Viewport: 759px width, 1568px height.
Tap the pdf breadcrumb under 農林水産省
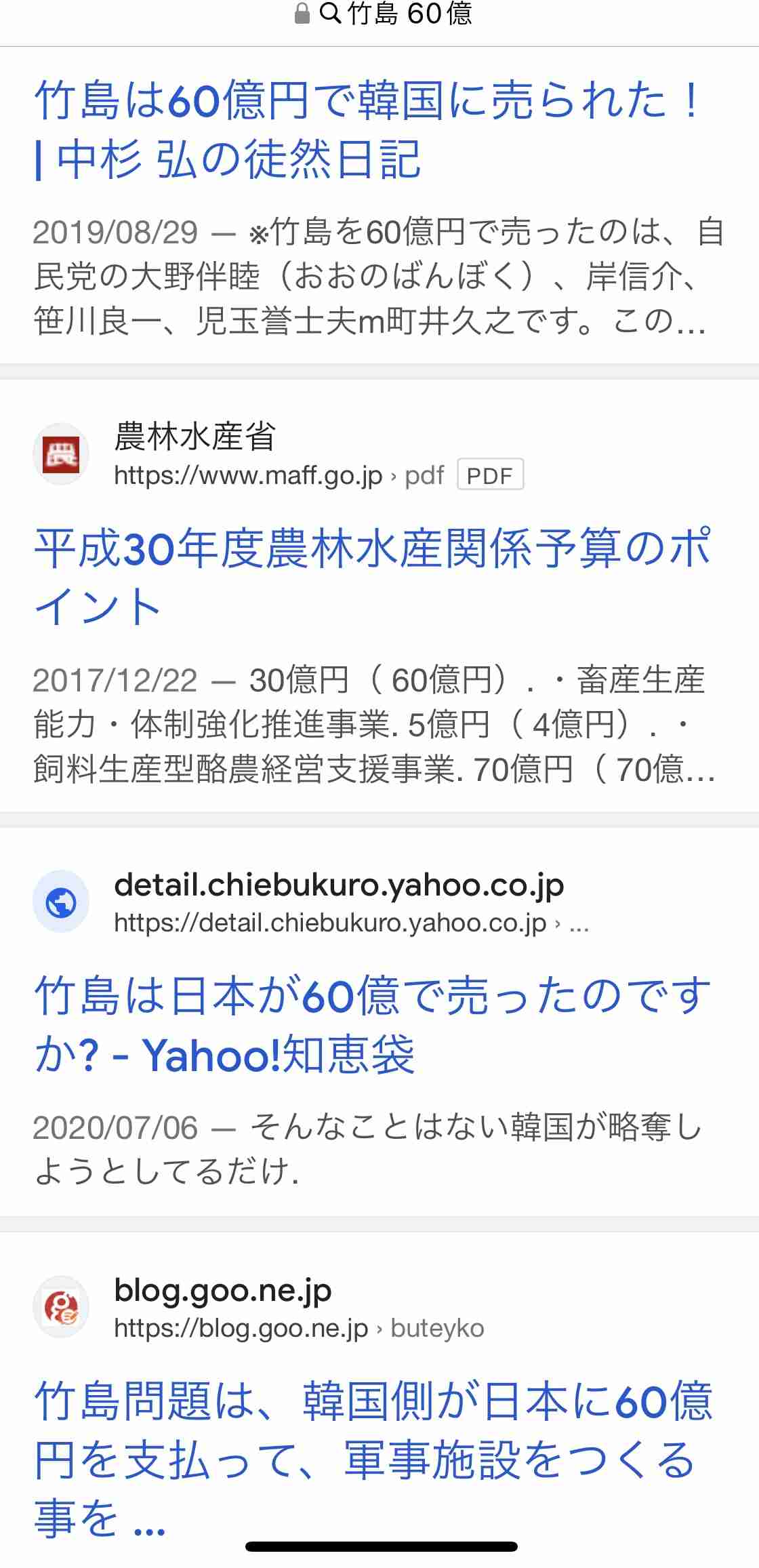(x=424, y=476)
